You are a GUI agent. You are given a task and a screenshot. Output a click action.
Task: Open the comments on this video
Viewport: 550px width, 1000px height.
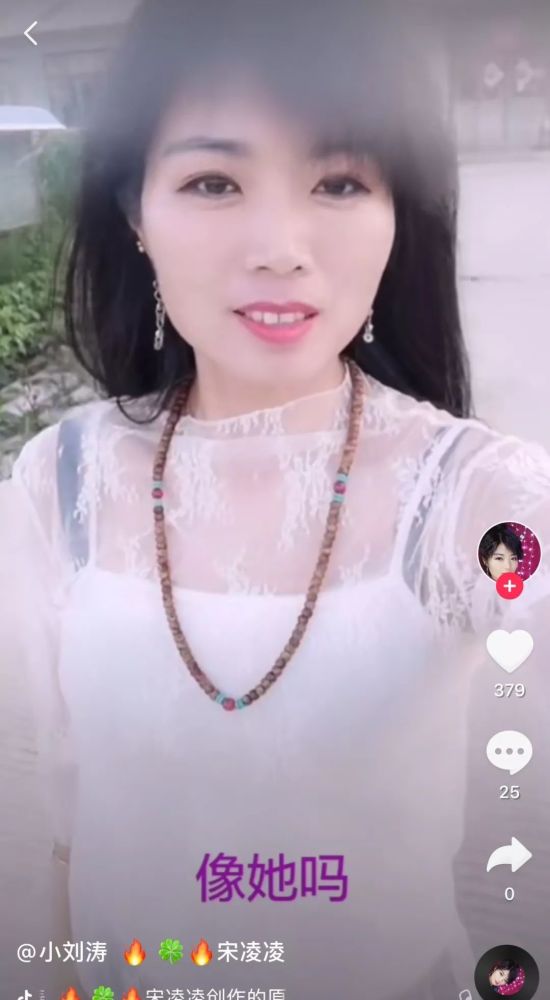pos(509,753)
